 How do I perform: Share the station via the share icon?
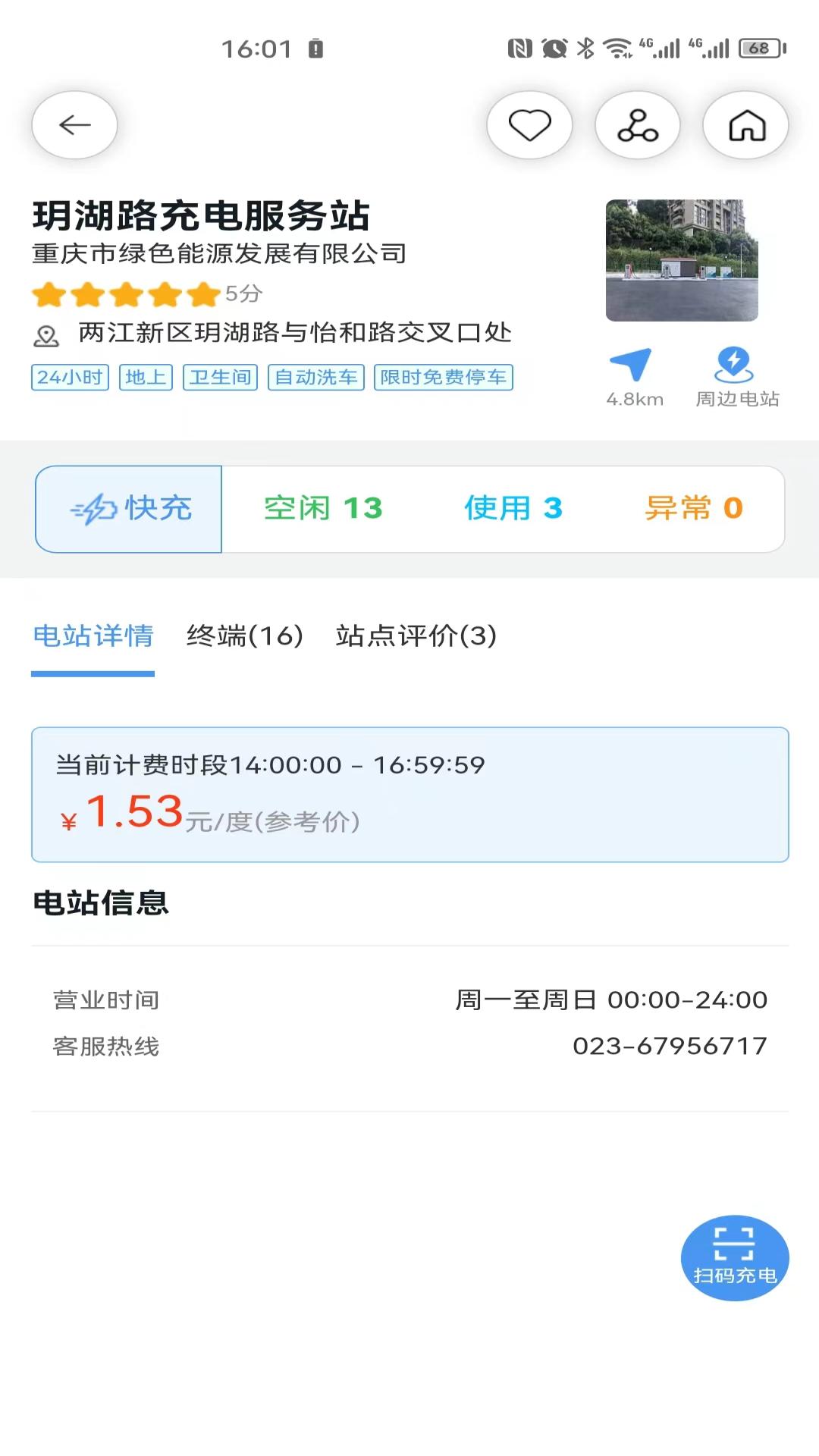pyautogui.click(x=638, y=125)
